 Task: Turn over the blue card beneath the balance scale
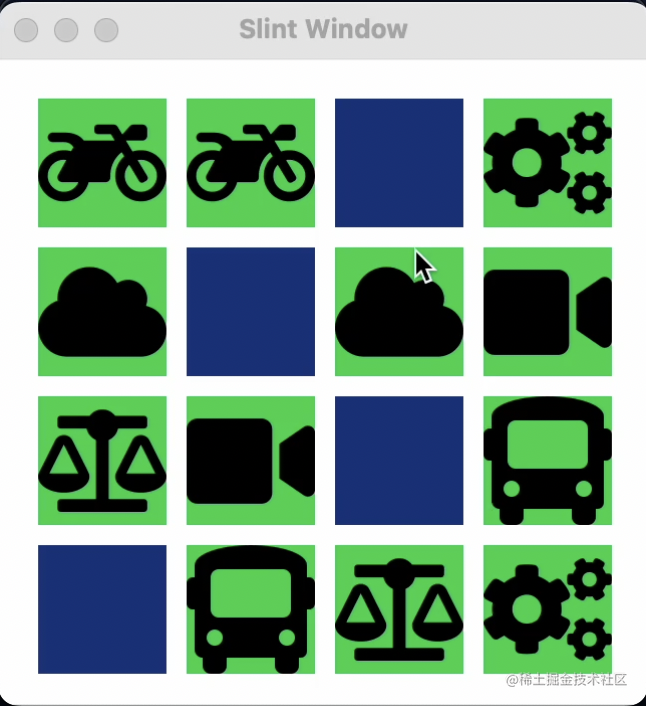(102, 609)
